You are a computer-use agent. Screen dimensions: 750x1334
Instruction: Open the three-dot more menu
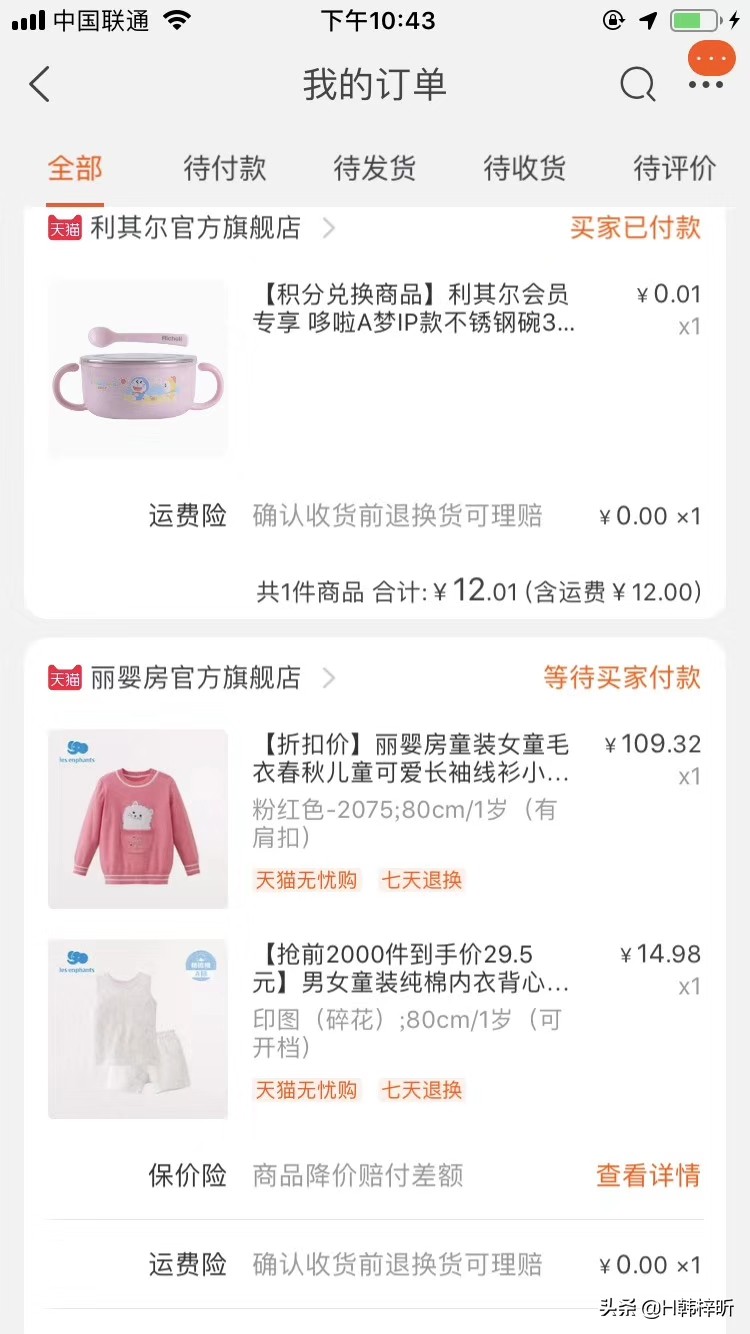(x=706, y=85)
